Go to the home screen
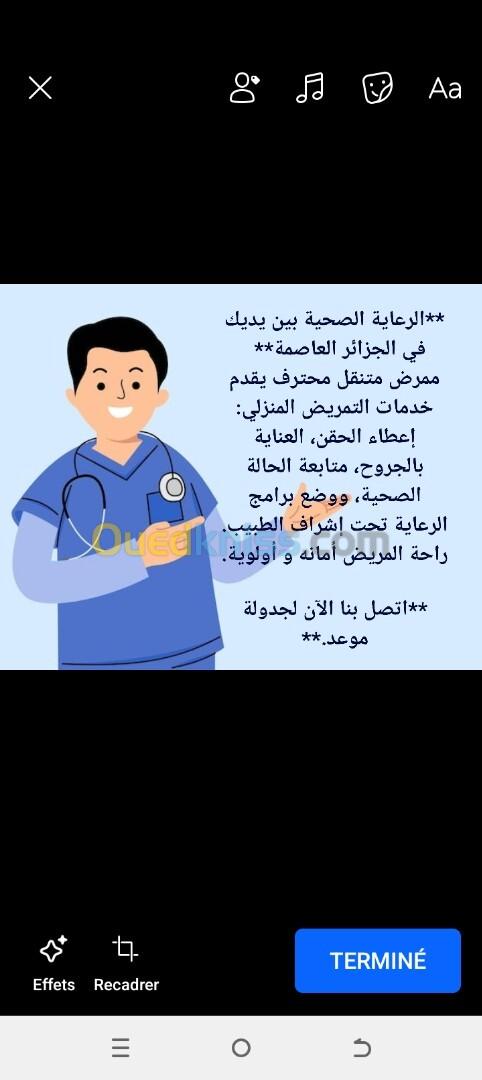482x1080 pixels. coord(241,1048)
